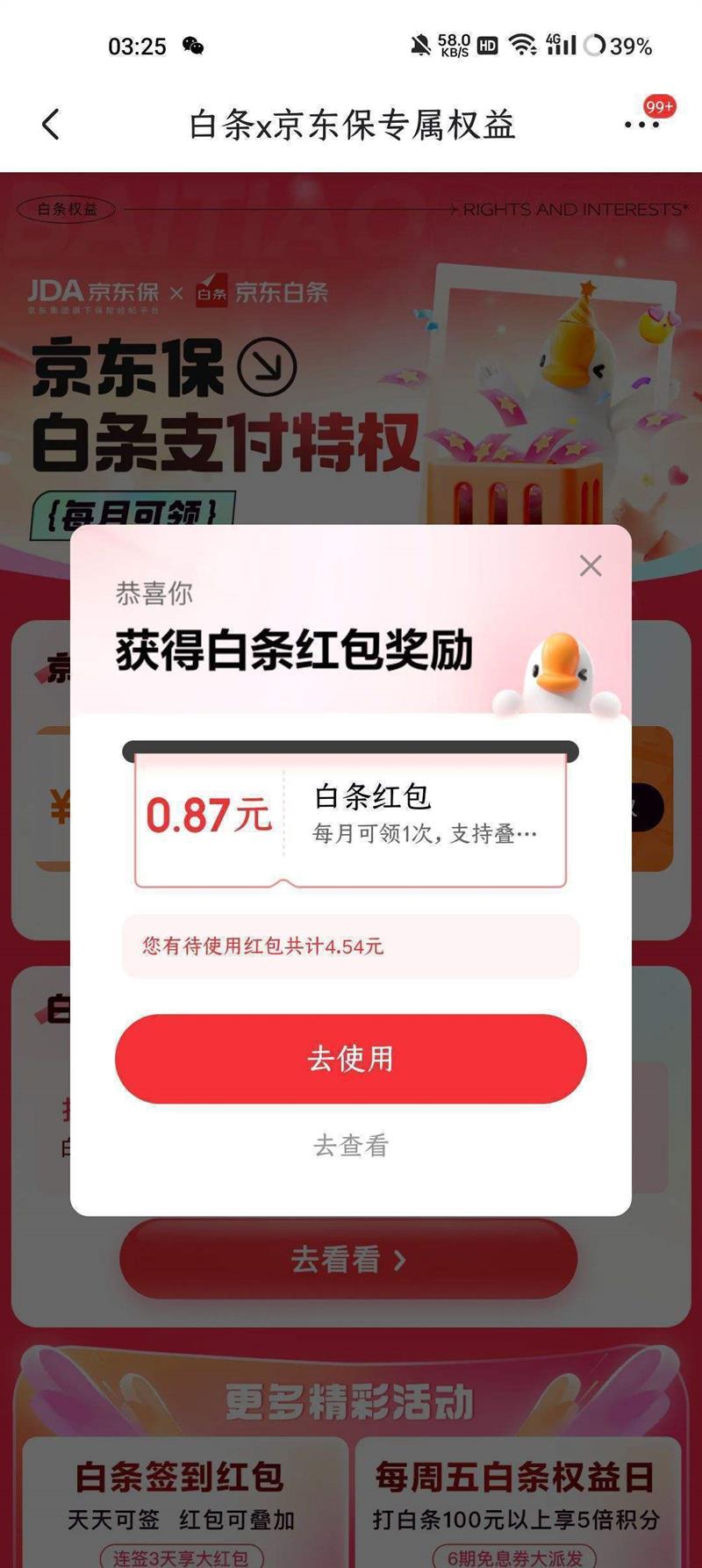Tap the battery percentage indicator
The width and height of the screenshot is (702, 1568).
pyautogui.click(x=631, y=46)
